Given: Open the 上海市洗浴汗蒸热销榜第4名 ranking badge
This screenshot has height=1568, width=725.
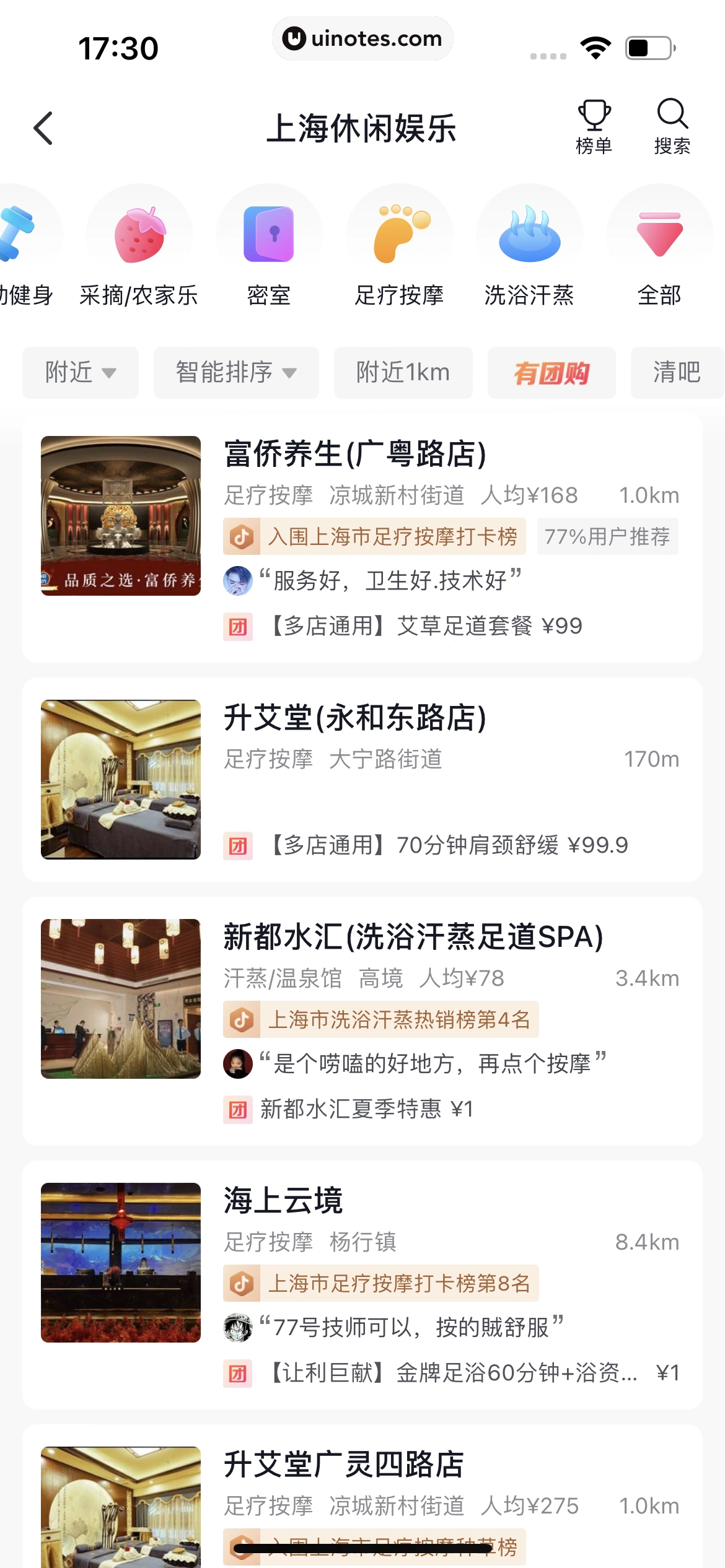Looking at the screenshot, I should [380, 1019].
